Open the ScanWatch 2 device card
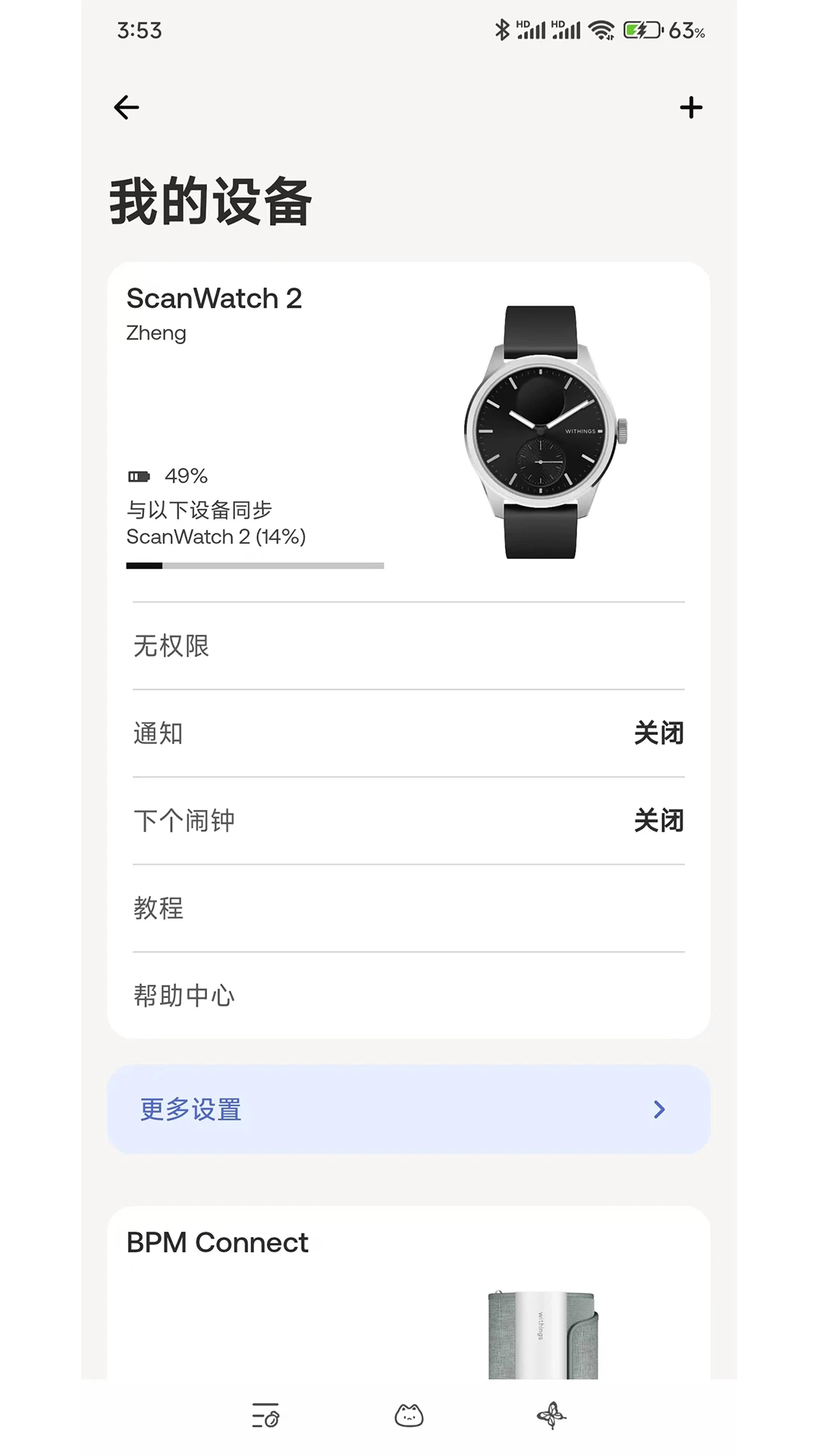 409,425
